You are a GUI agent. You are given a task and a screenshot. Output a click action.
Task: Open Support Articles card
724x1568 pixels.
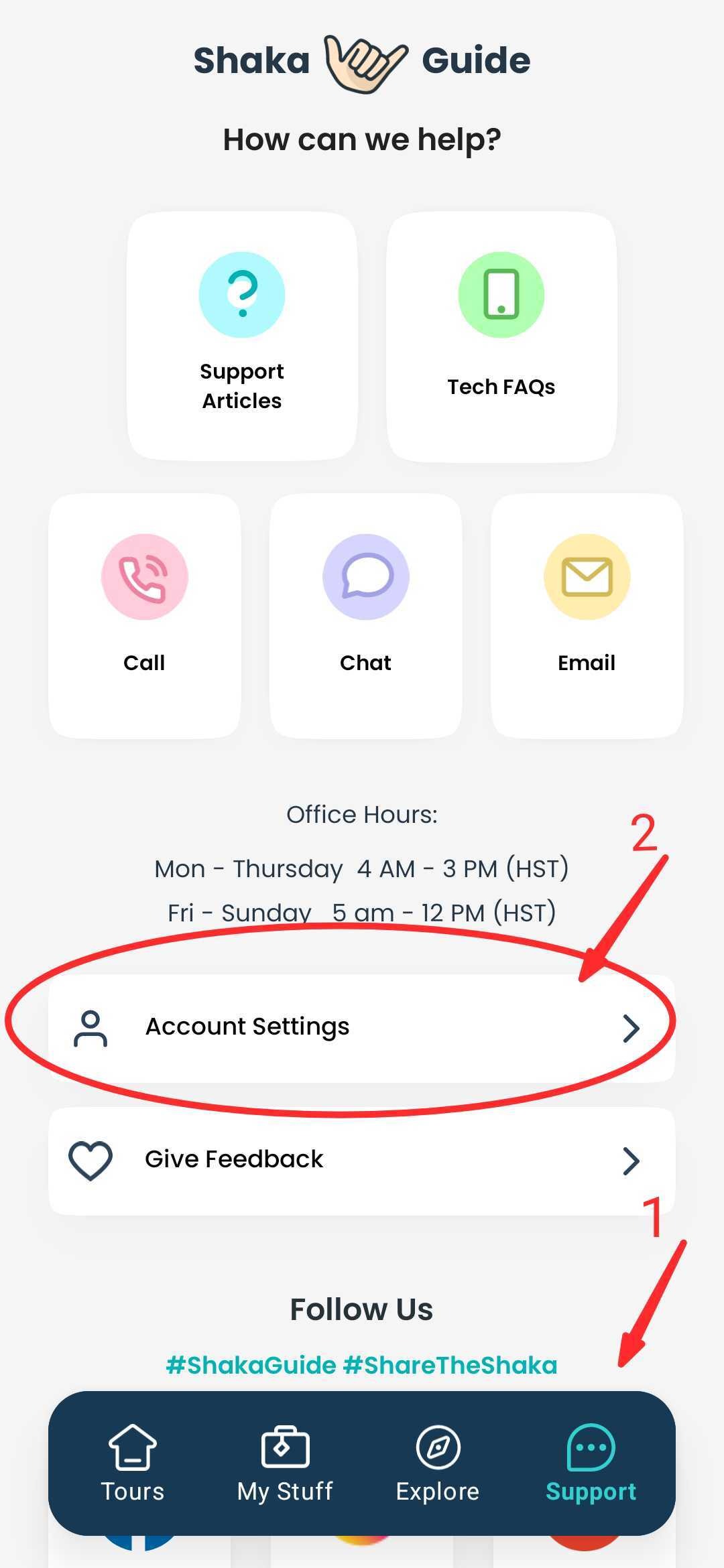point(241,335)
